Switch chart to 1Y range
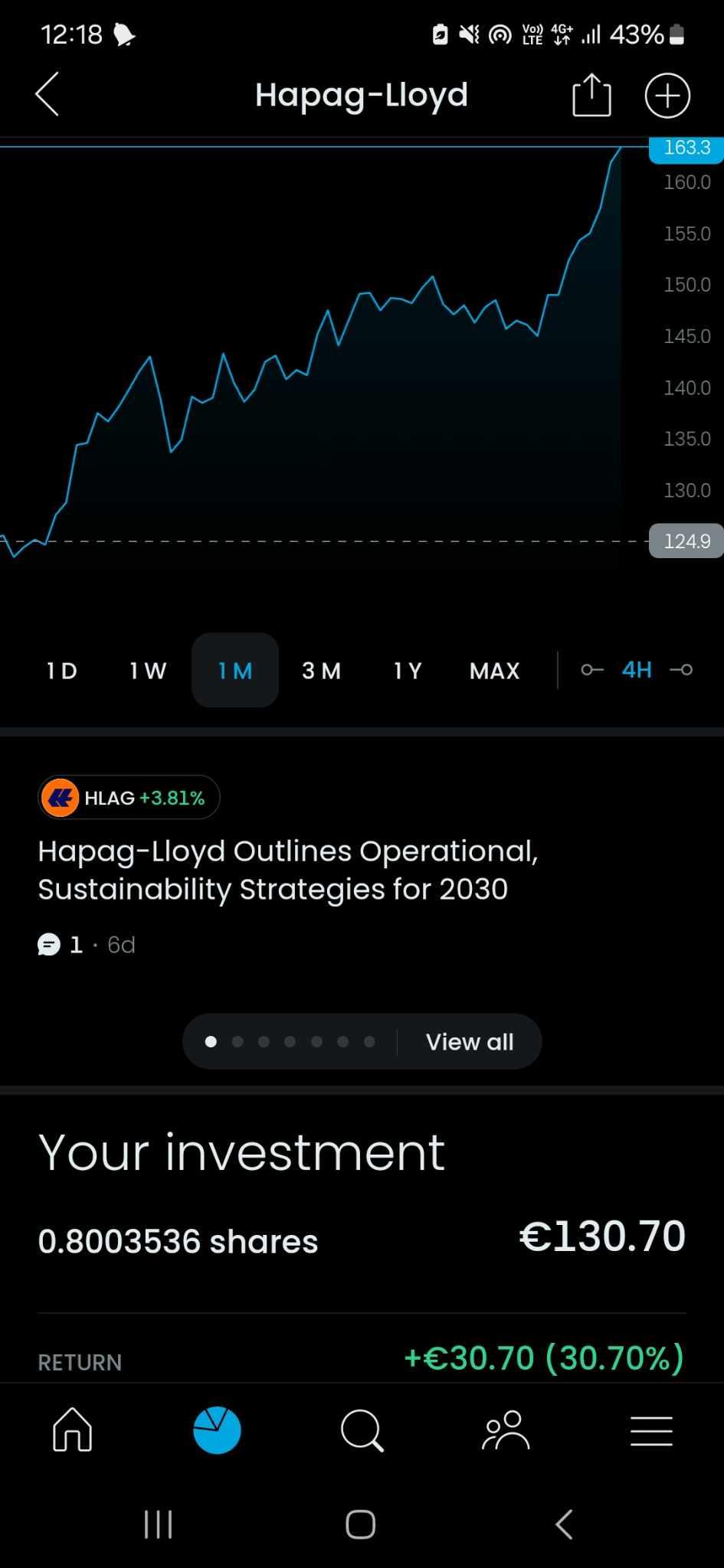724x1568 pixels. (408, 671)
